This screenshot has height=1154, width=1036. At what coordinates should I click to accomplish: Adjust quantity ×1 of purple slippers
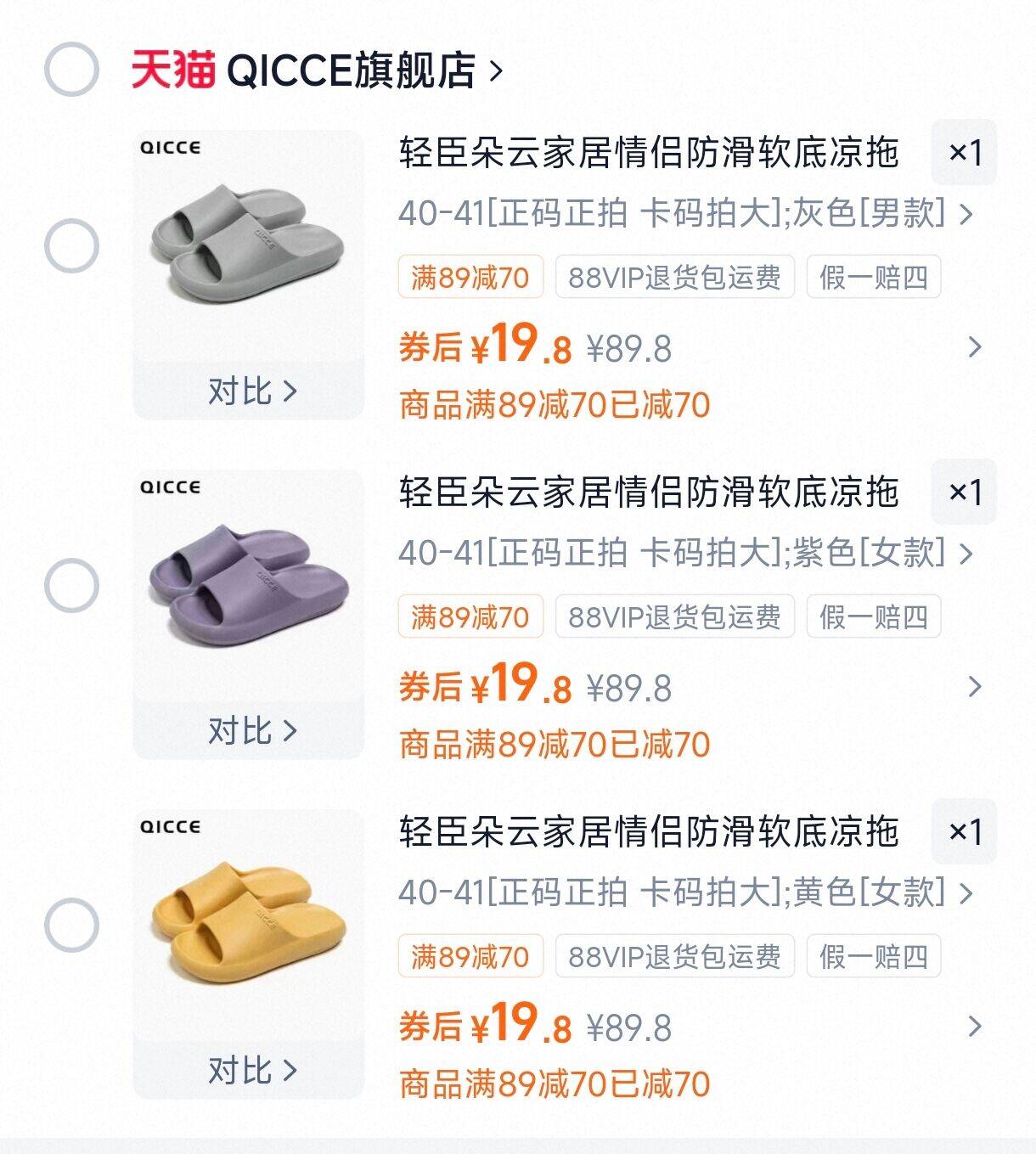[x=964, y=493]
